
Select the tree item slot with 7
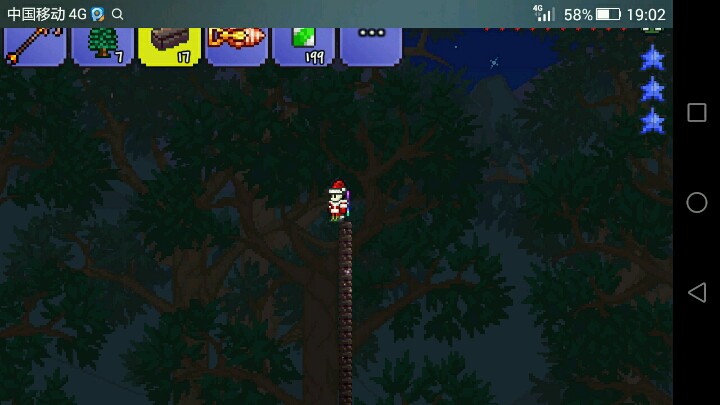tap(102, 45)
